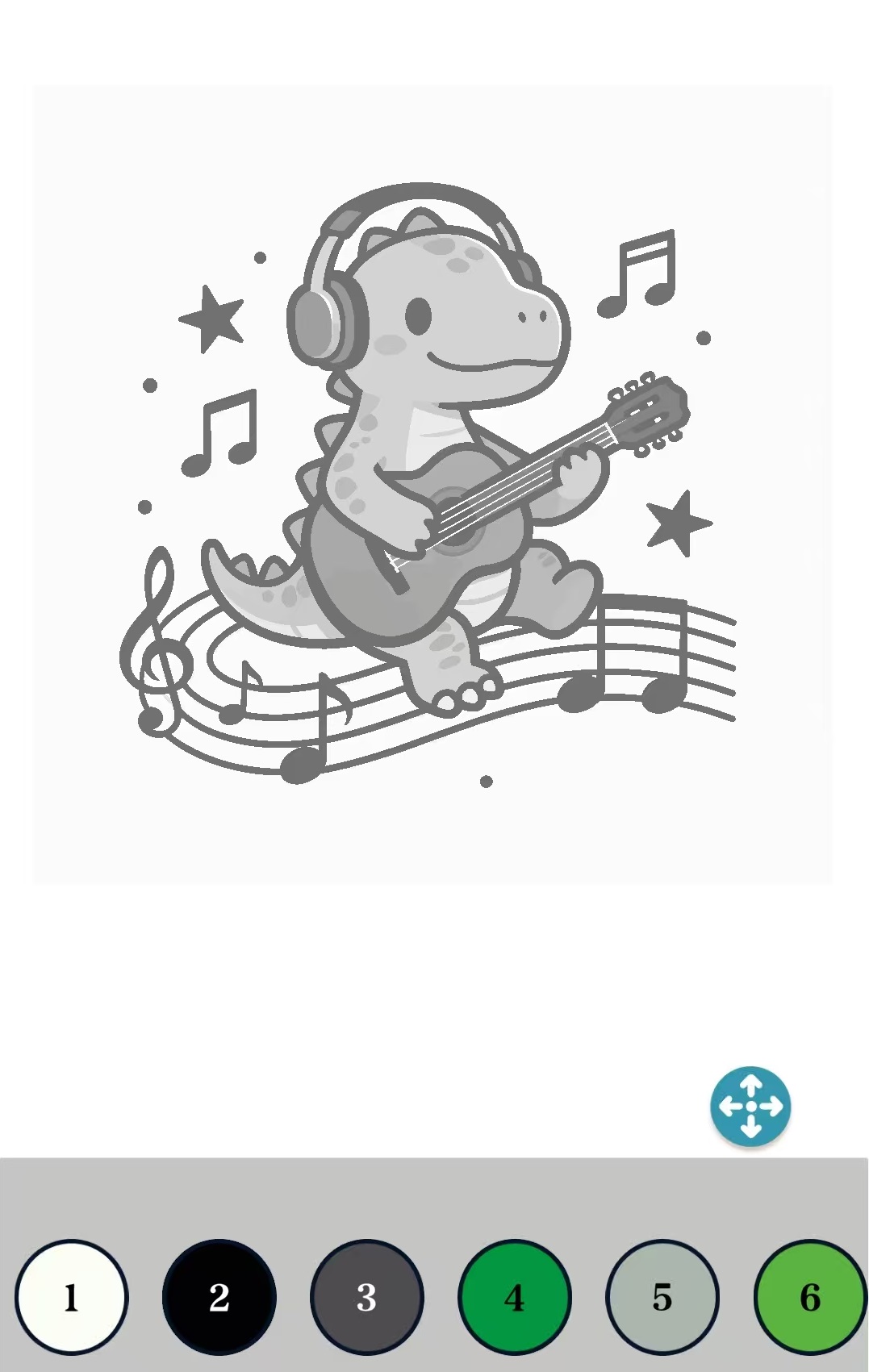Select dark green color swatch number 4
This screenshot has width=869, height=1372.
click(x=514, y=1297)
